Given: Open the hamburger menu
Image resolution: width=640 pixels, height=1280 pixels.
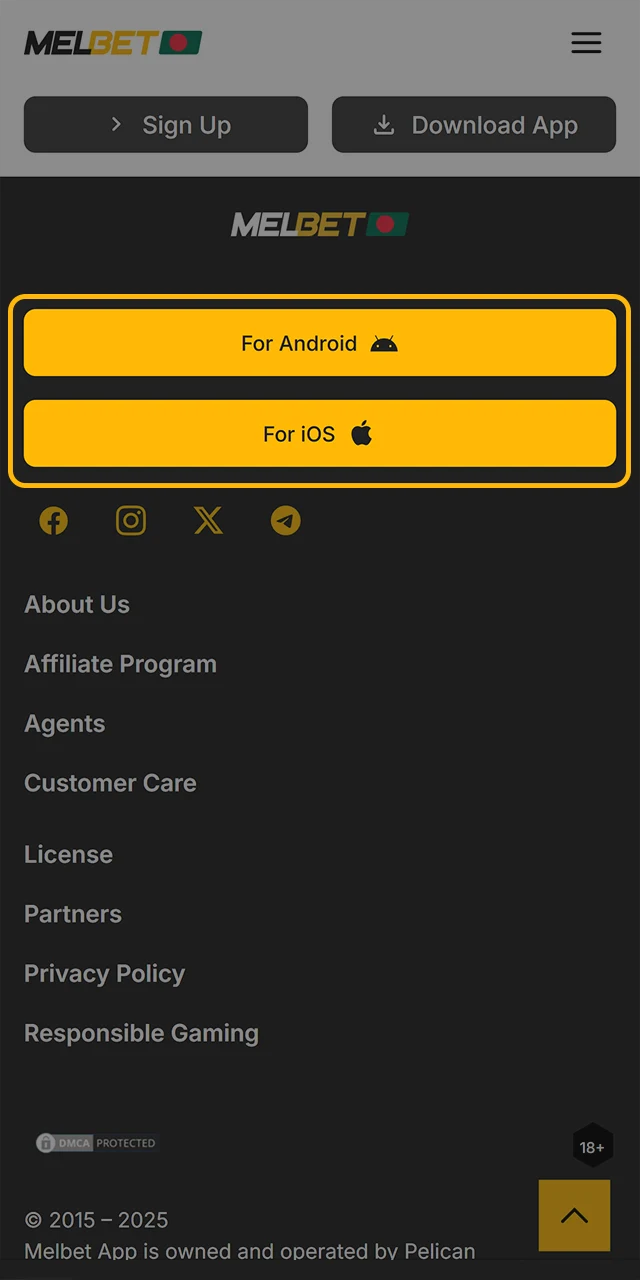Looking at the screenshot, I should tap(586, 42).
